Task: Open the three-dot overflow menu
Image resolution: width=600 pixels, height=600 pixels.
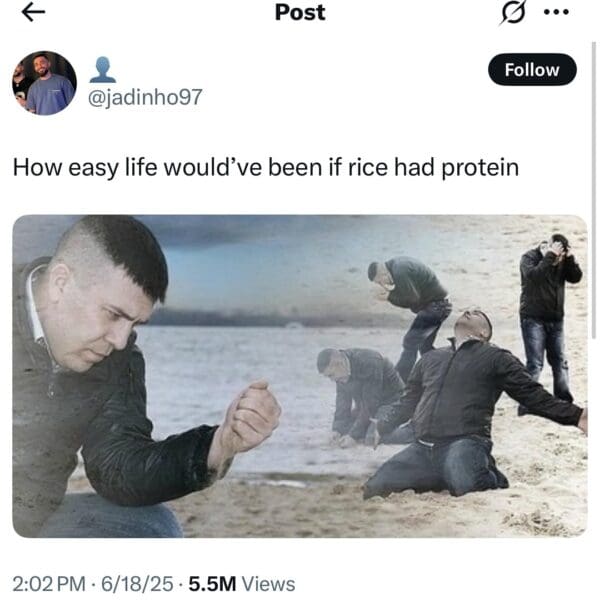Action: 555,13
